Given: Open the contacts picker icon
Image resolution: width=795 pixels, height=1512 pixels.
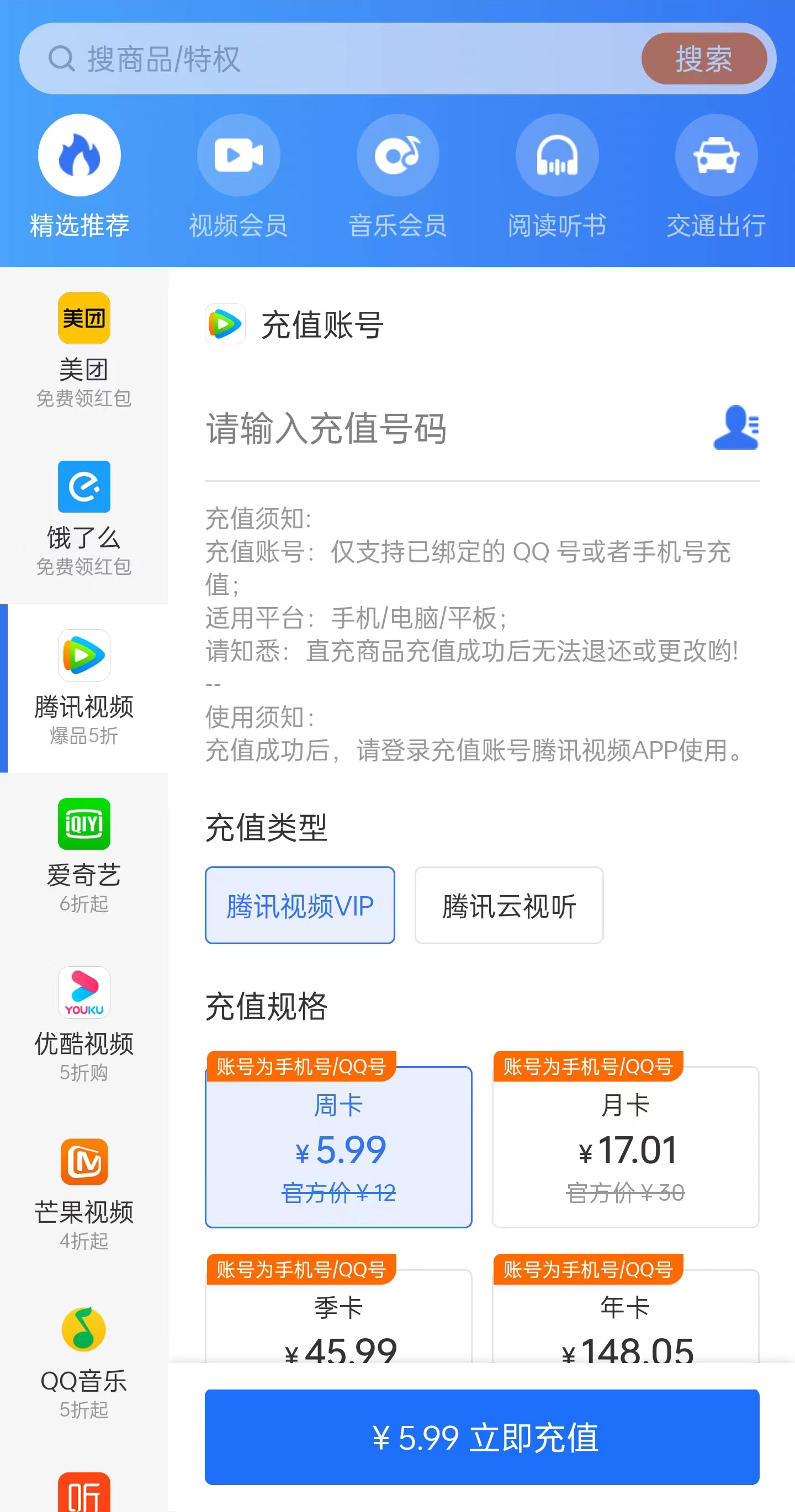Looking at the screenshot, I should click(x=736, y=428).
